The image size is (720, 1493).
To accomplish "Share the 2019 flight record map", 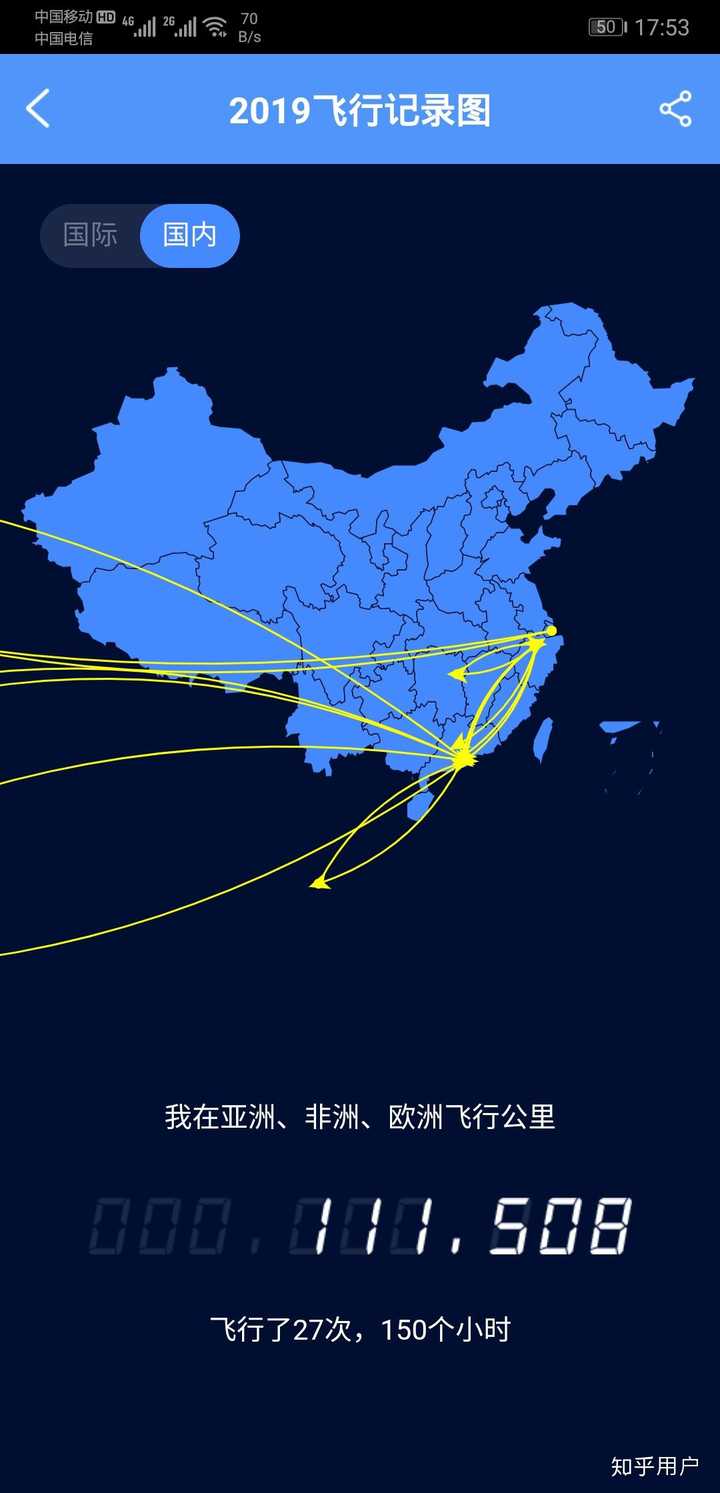I will pos(676,109).
